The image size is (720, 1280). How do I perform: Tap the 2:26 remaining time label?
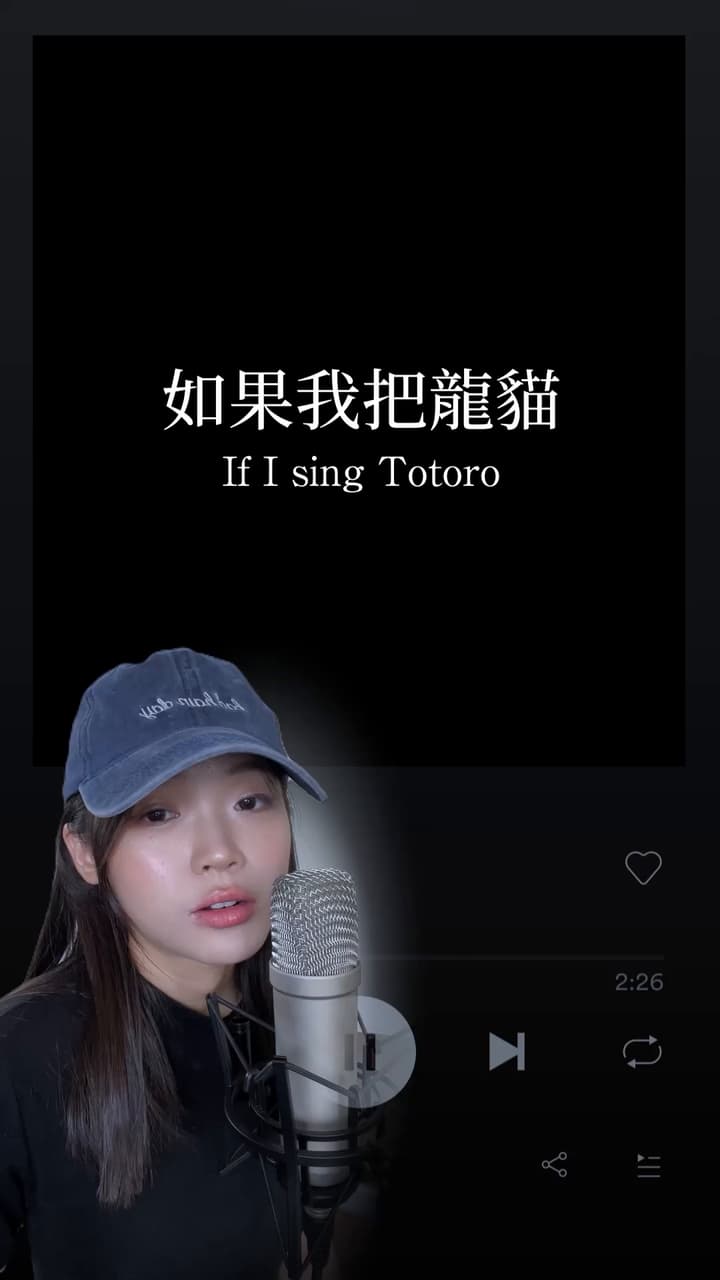tap(641, 983)
